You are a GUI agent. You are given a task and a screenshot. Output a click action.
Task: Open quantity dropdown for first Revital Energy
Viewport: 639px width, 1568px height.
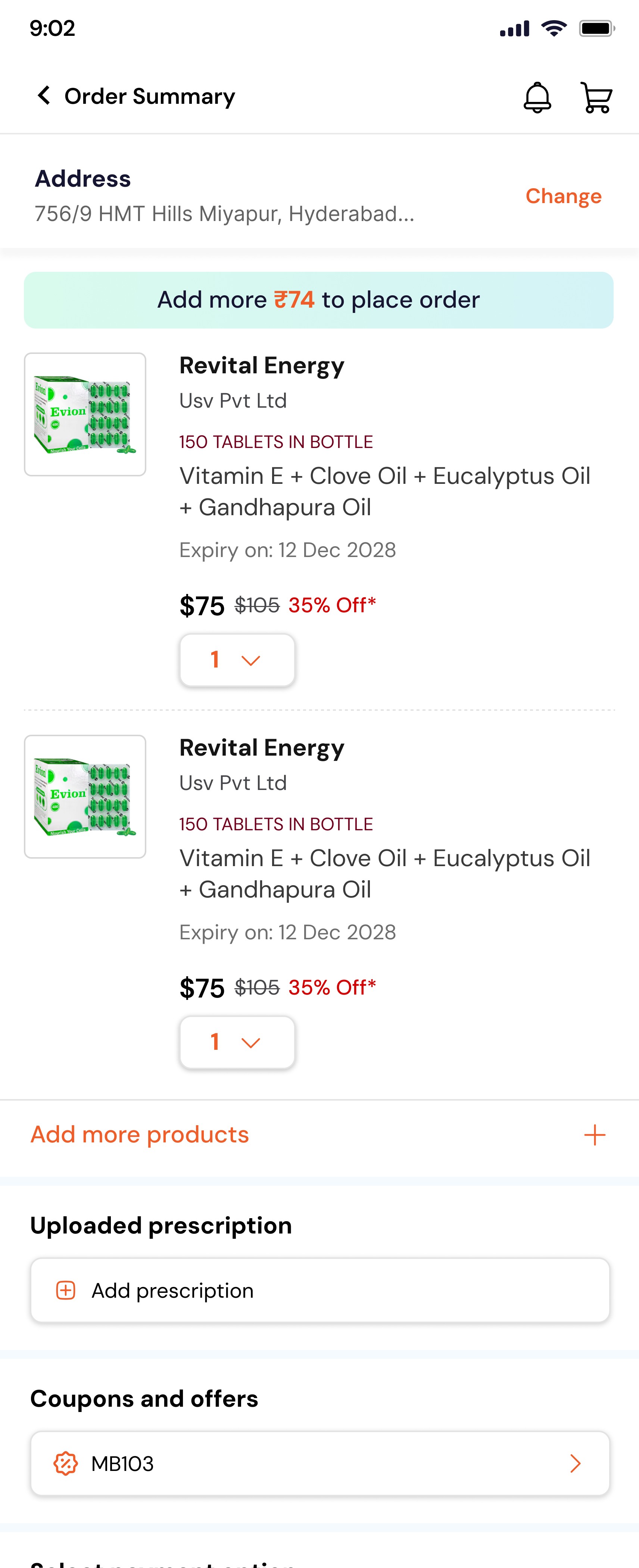tap(237, 659)
